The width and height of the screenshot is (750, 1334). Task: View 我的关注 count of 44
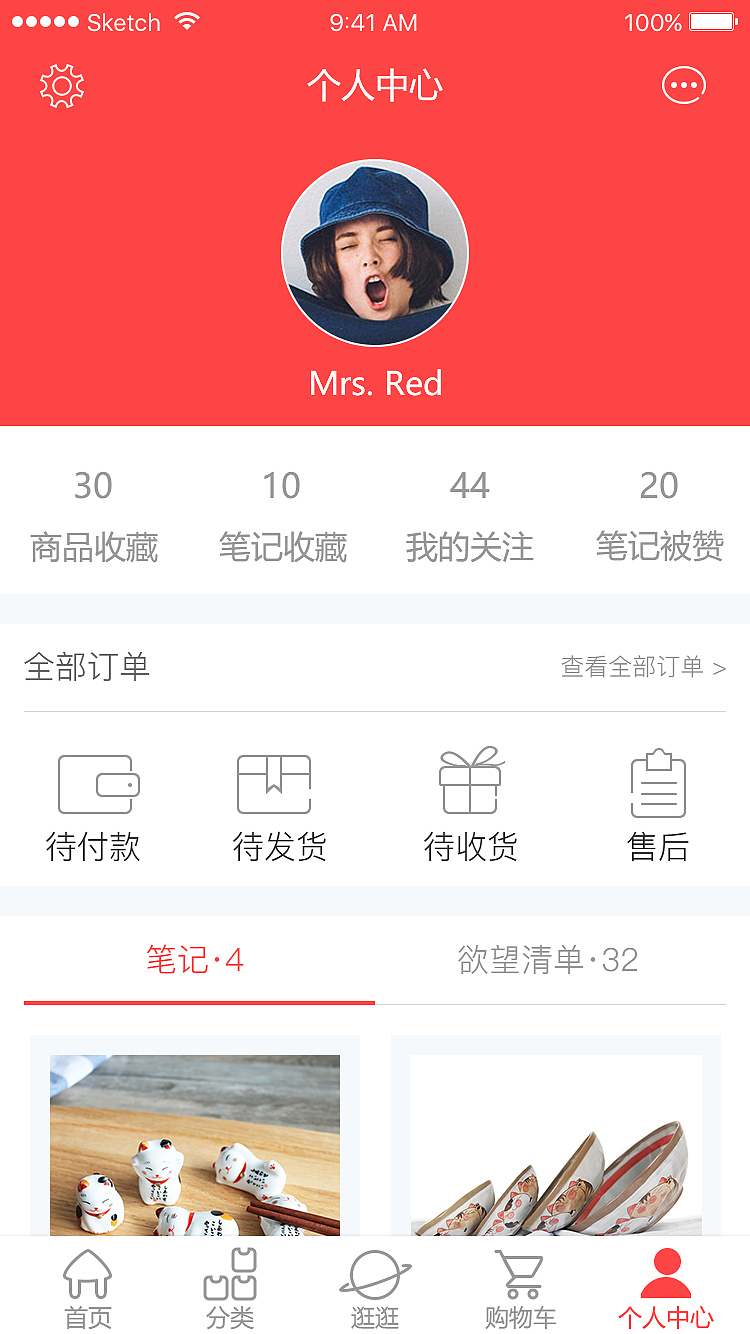click(x=470, y=515)
